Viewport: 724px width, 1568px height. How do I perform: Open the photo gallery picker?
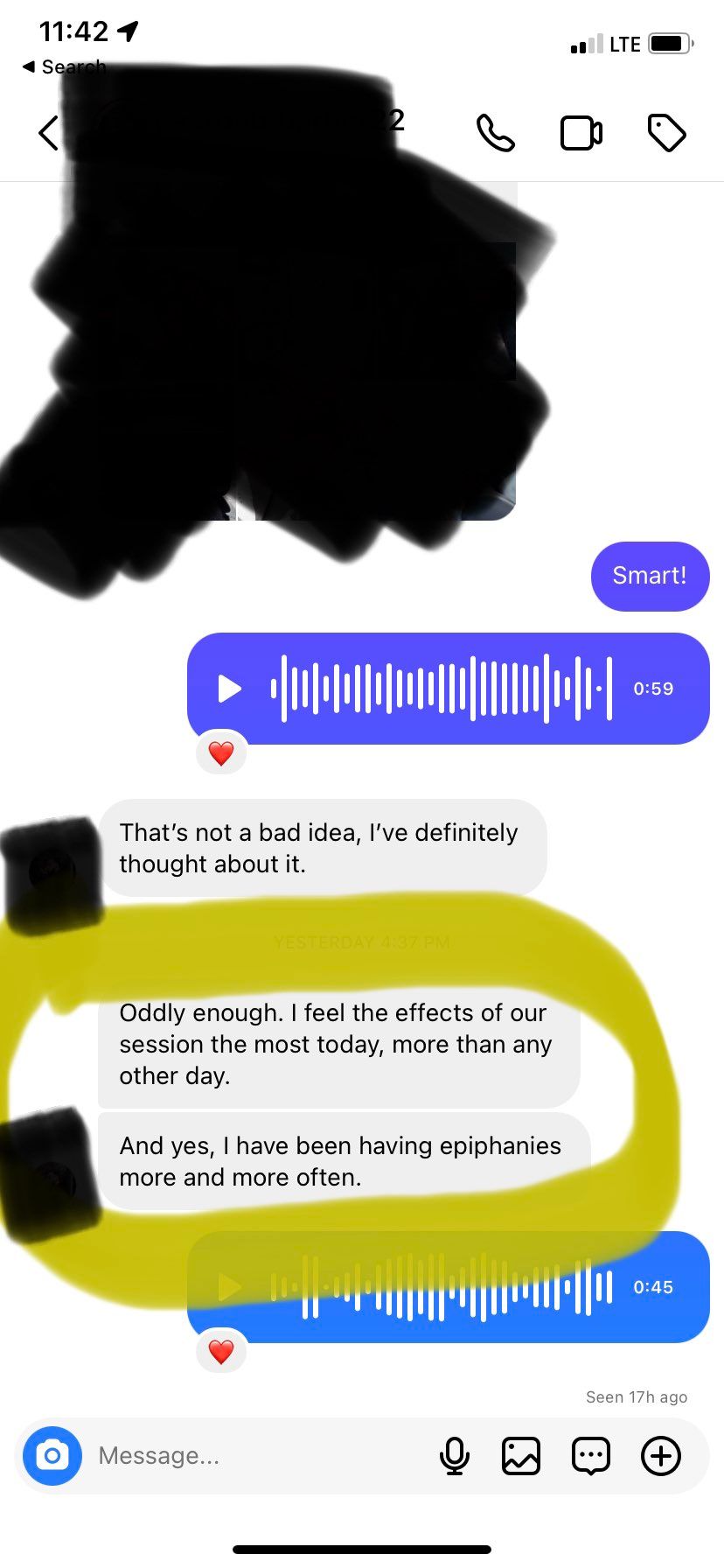click(521, 1456)
